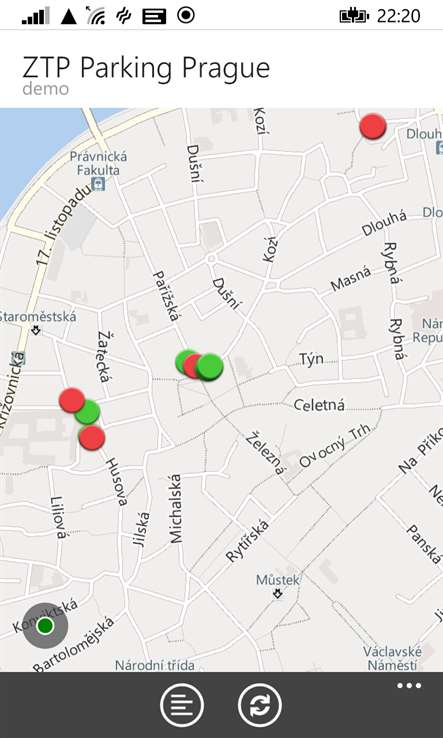Open the list view button

tap(182, 705)
